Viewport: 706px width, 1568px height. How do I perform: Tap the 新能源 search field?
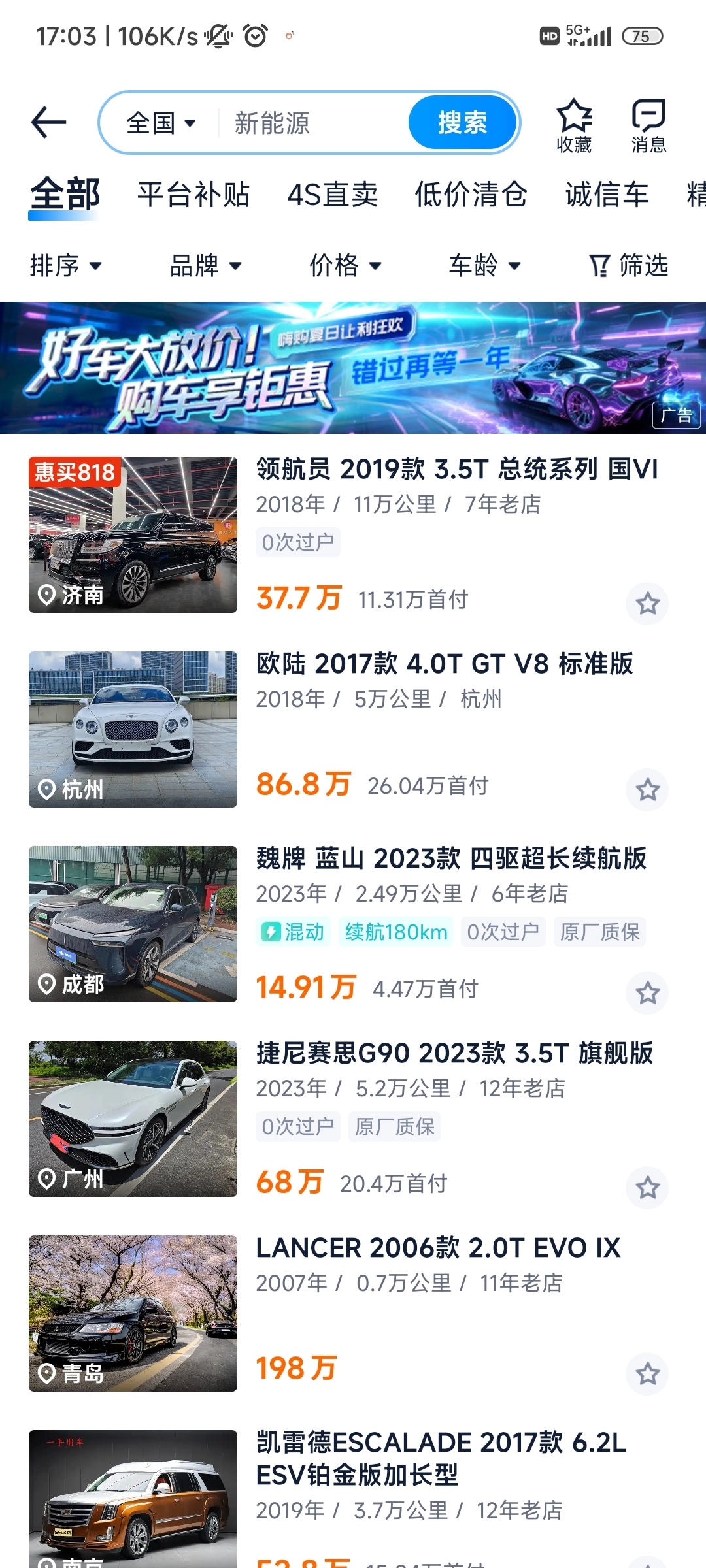pyautogui.click(x=307, y=123)
